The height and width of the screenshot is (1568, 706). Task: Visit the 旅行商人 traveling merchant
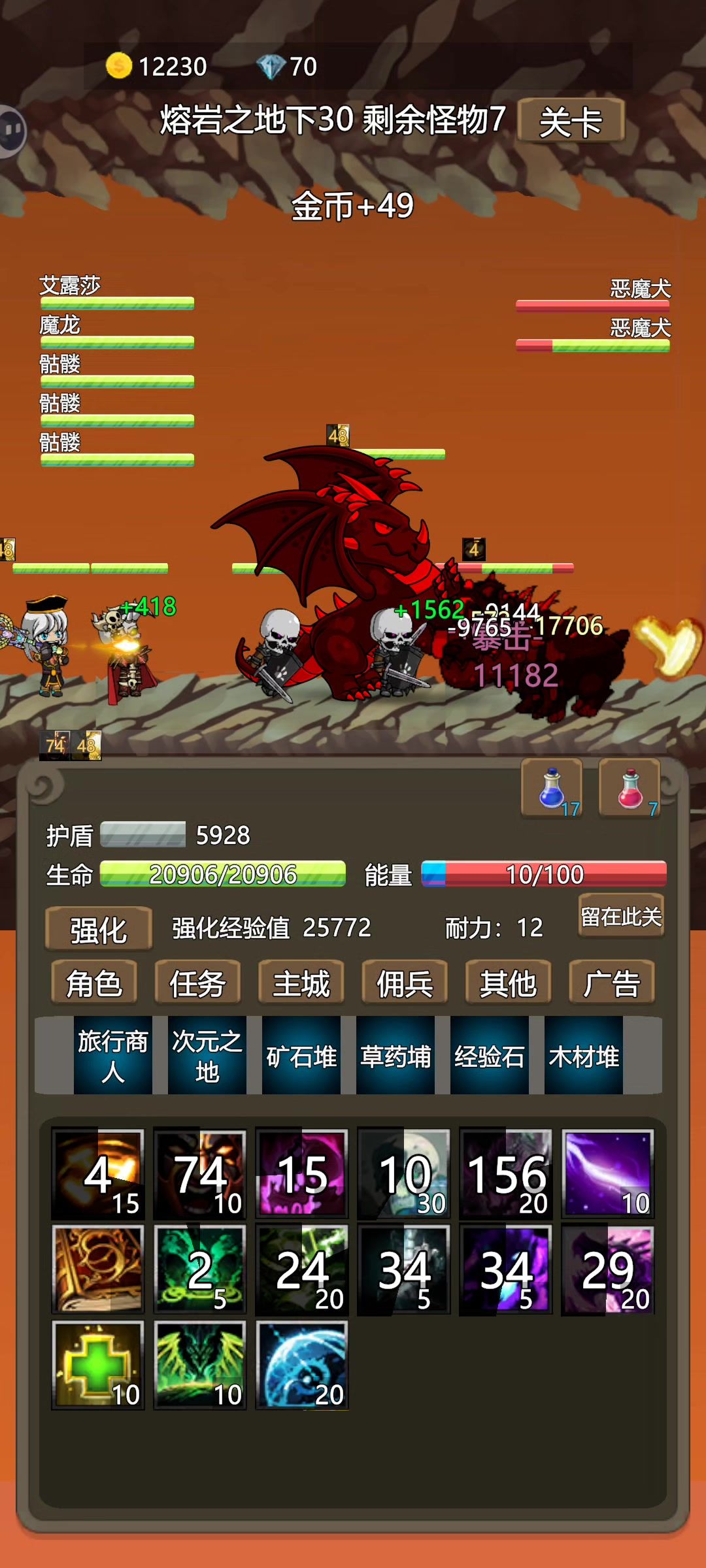[113, 1055]
